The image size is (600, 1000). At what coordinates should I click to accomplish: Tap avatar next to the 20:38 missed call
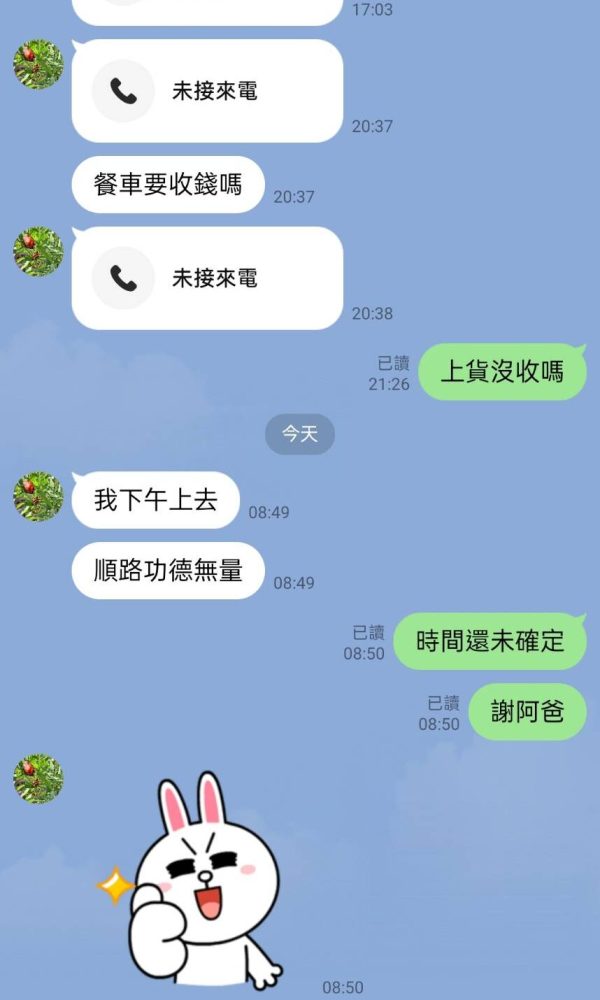click(38, 252)
